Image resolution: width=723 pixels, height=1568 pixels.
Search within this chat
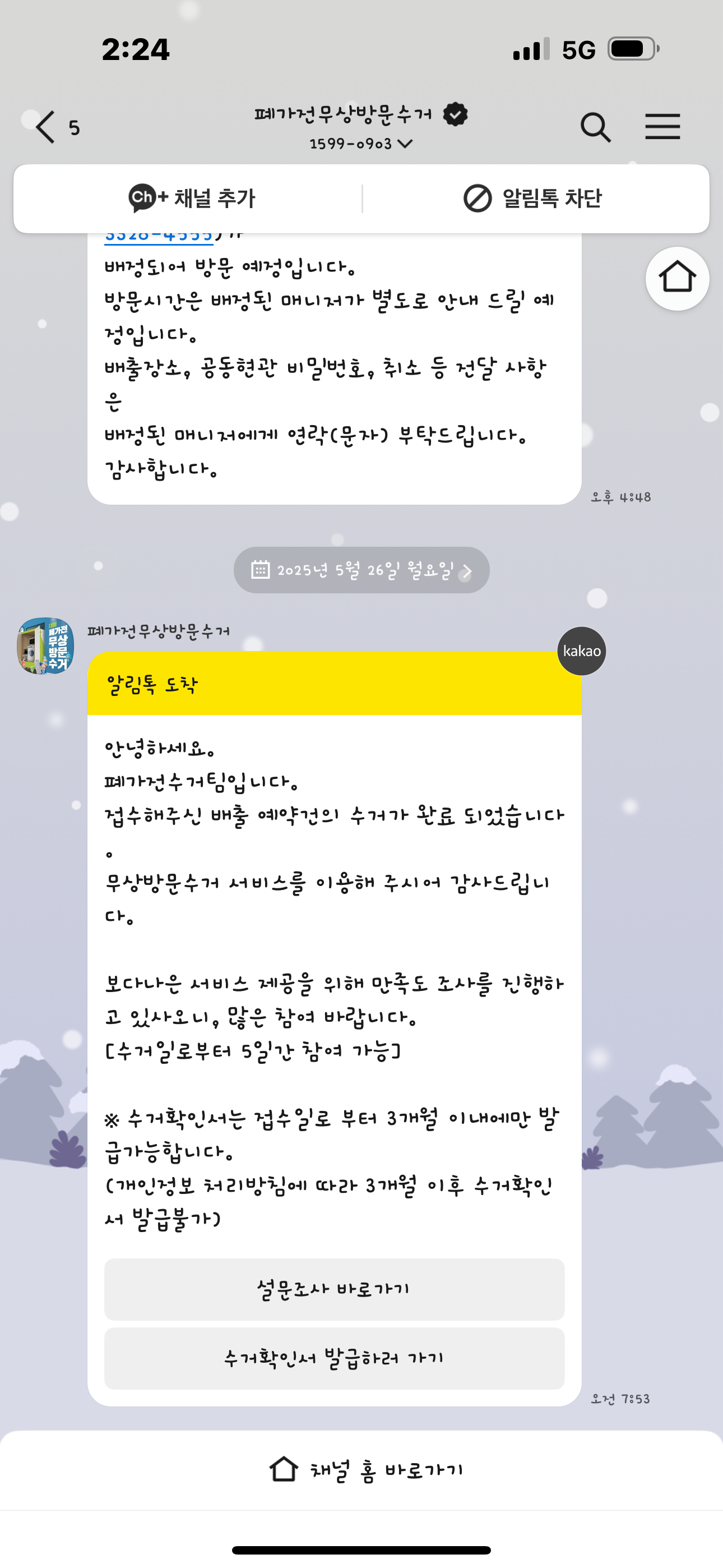595,127
